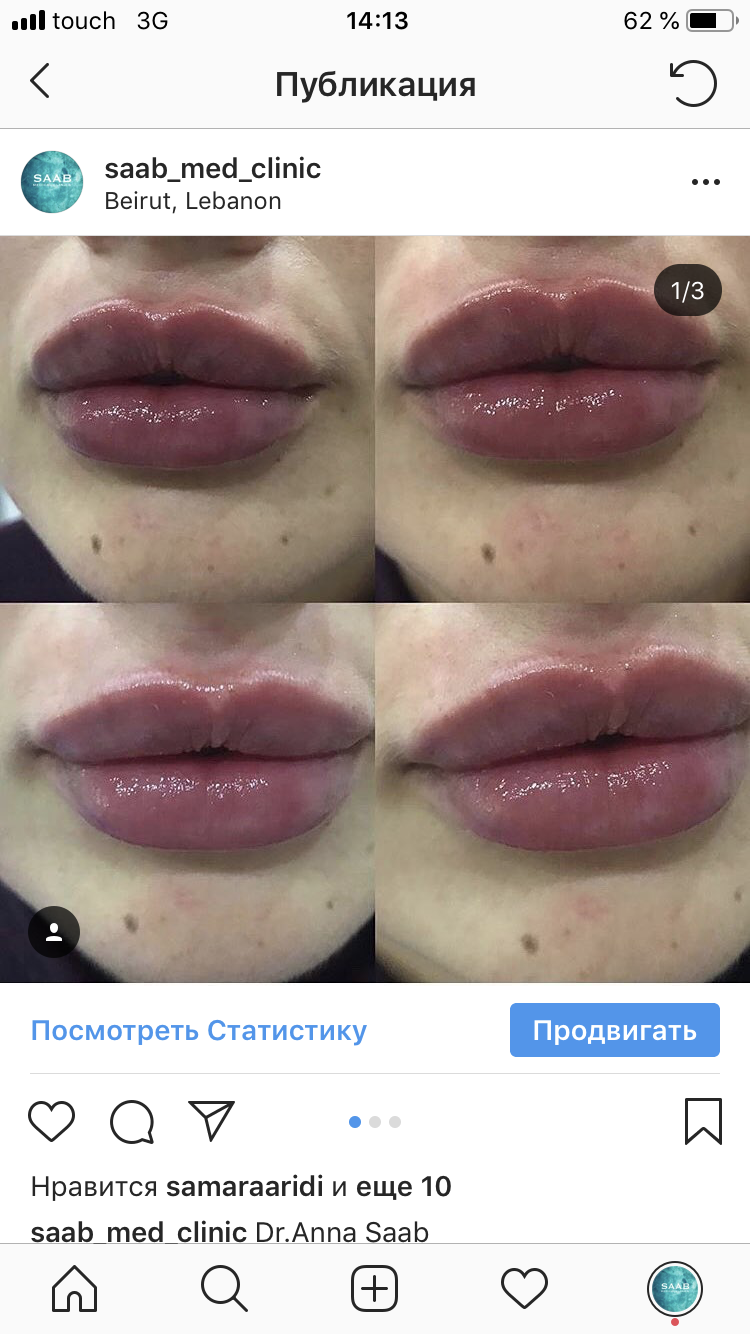The height and width of the screenshot is (1334, 750).
Task: Open the profile tab with the SAAB avatar
Action: pyautogui.click(x=675, y=1289)
